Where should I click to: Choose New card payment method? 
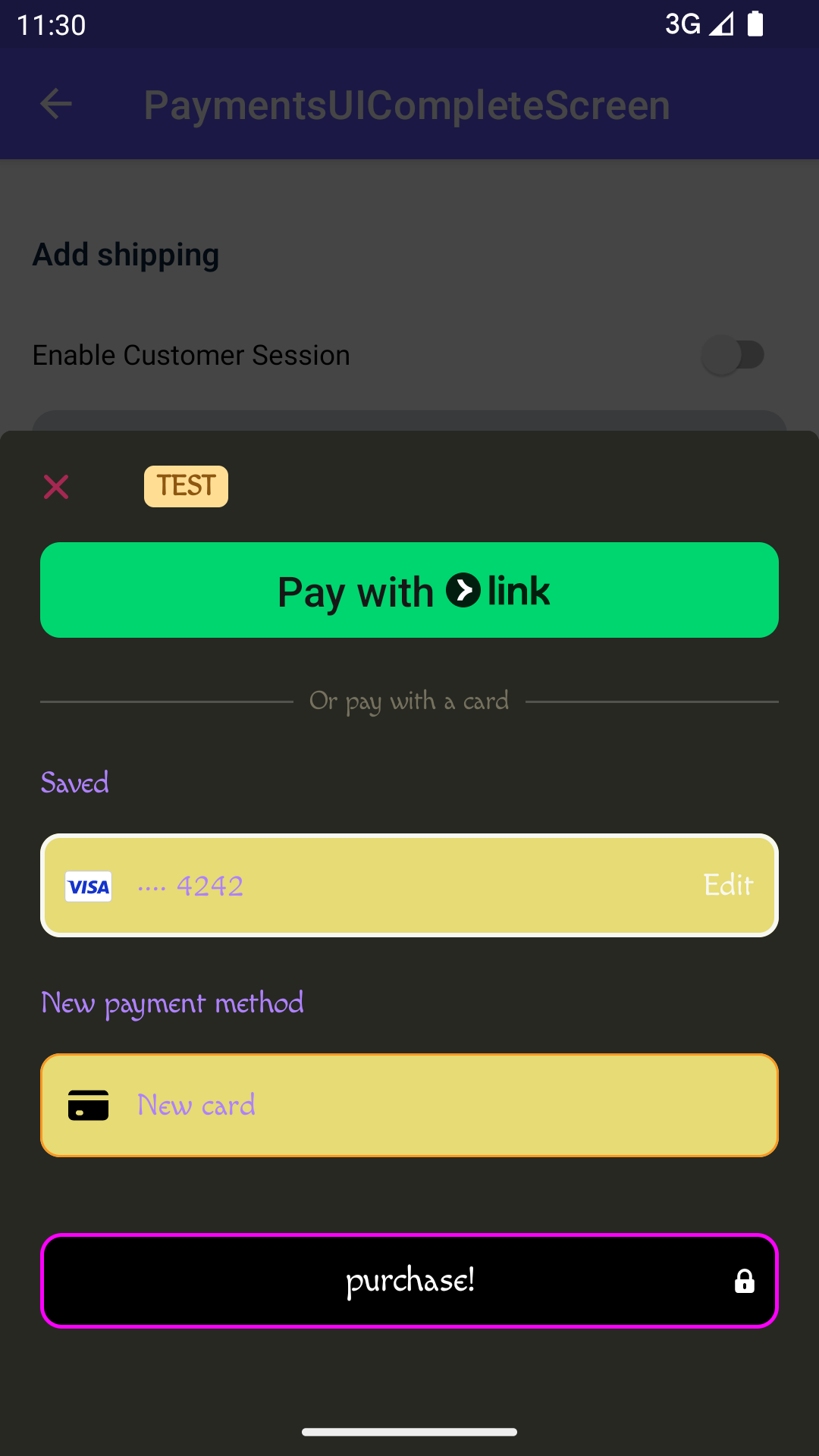click(x=409, y=1105)
